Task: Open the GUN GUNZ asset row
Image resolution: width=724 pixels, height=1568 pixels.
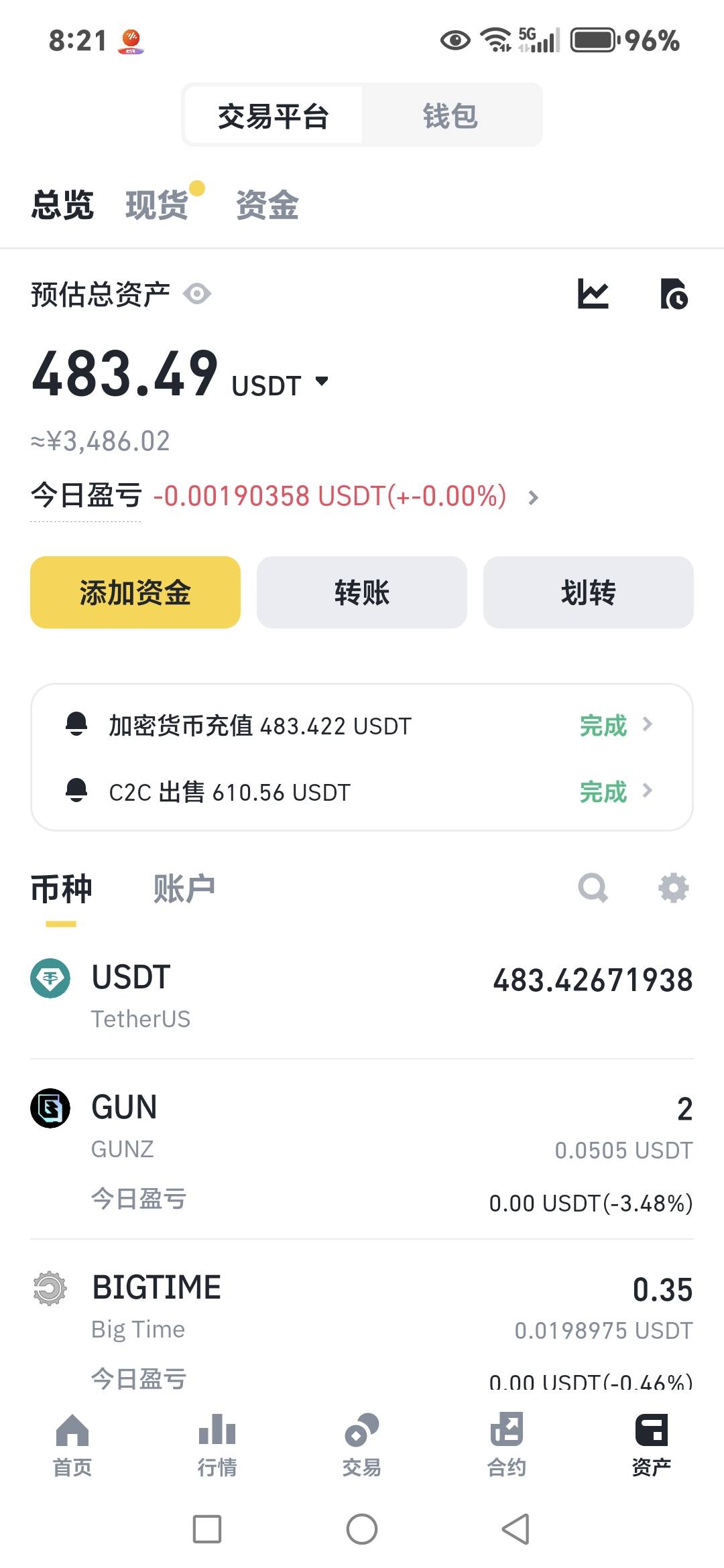Action: click(362, 1150)
